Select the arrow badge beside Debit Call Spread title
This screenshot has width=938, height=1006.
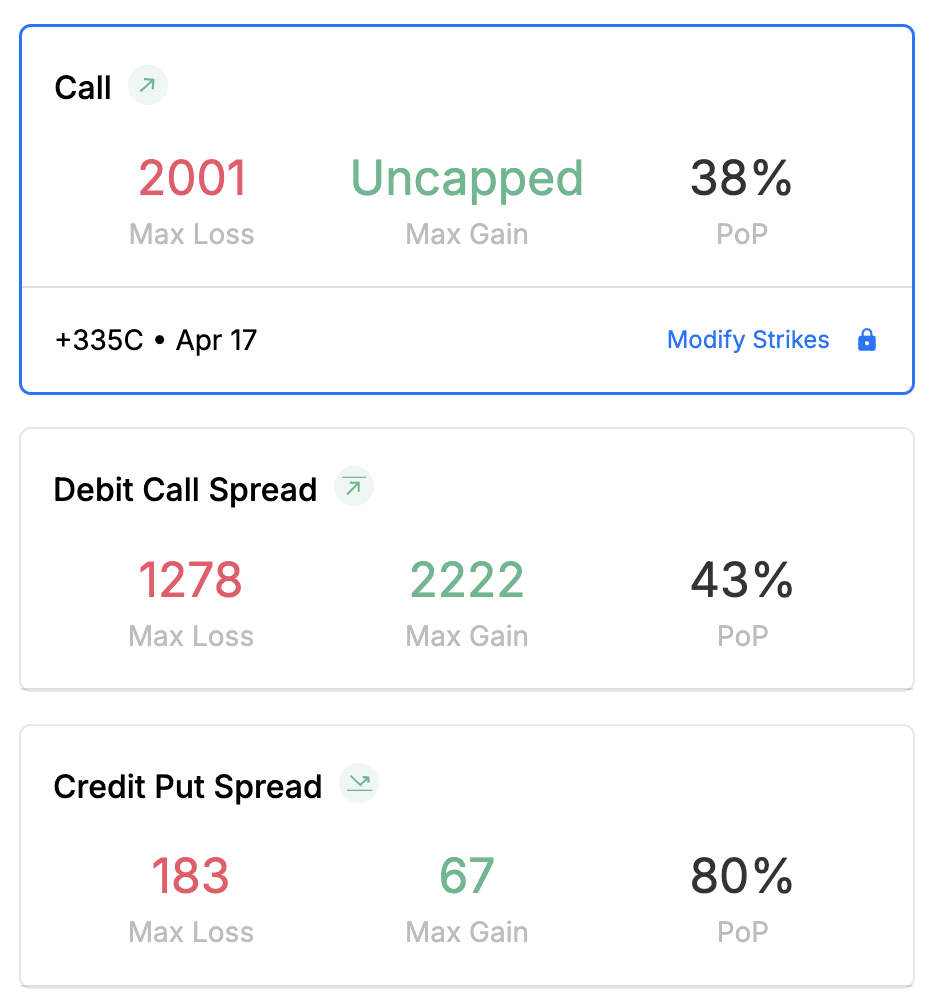(352, 487)
